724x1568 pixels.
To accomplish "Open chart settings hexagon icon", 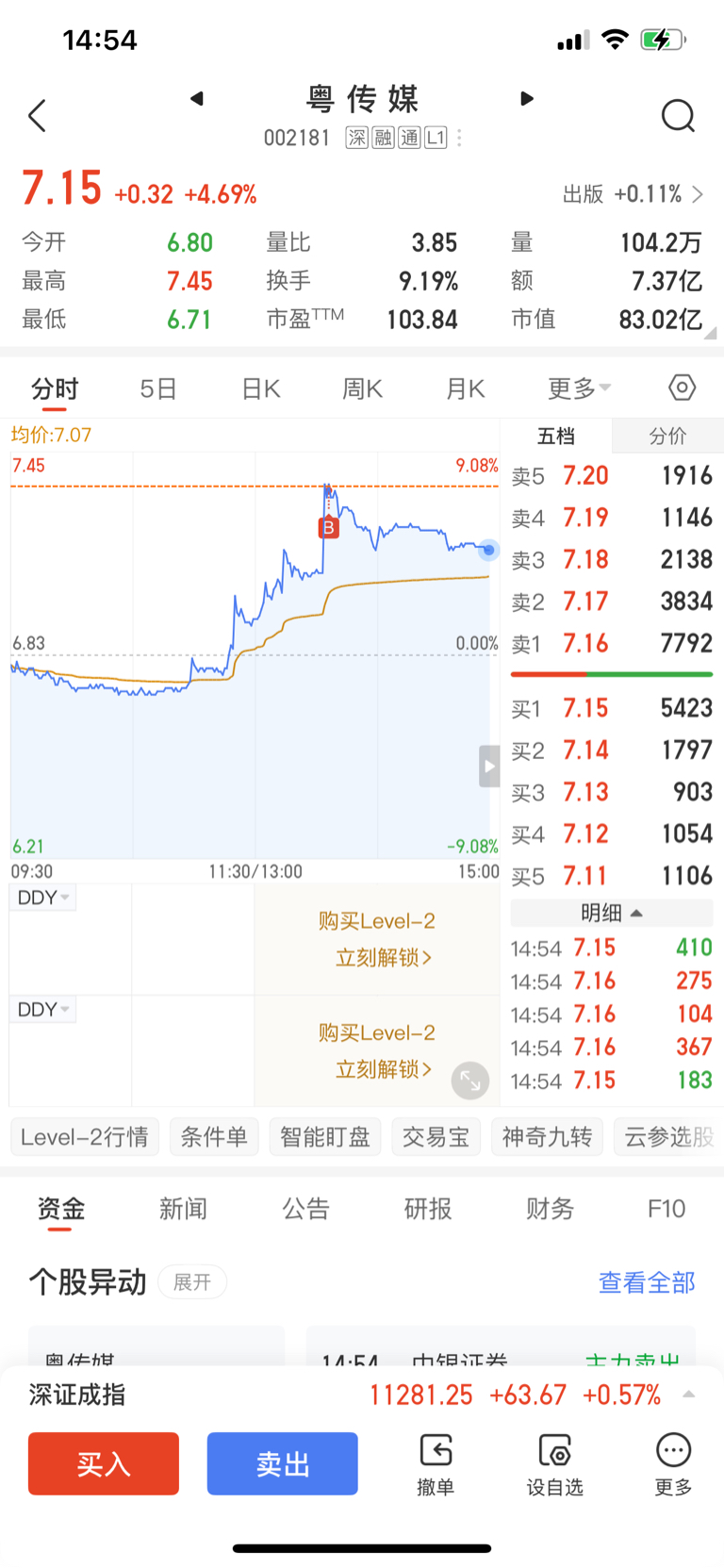I will pos(682,388).
